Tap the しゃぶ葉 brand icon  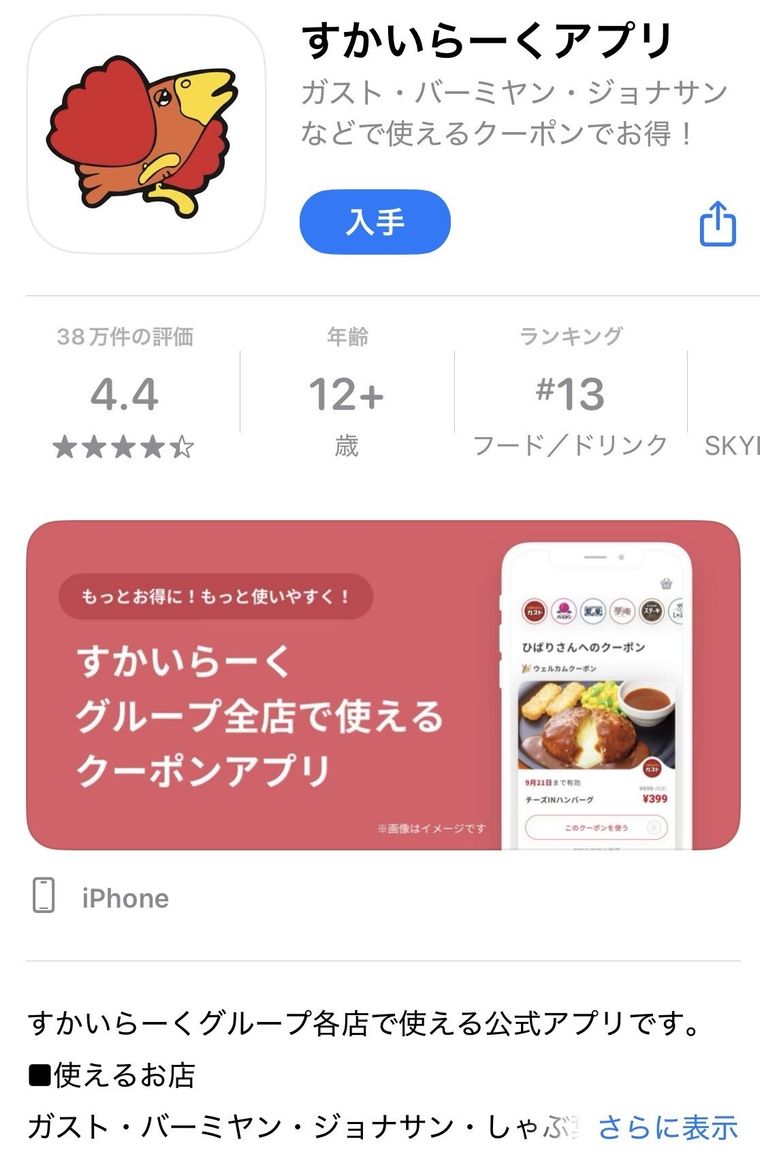(679, 611)
